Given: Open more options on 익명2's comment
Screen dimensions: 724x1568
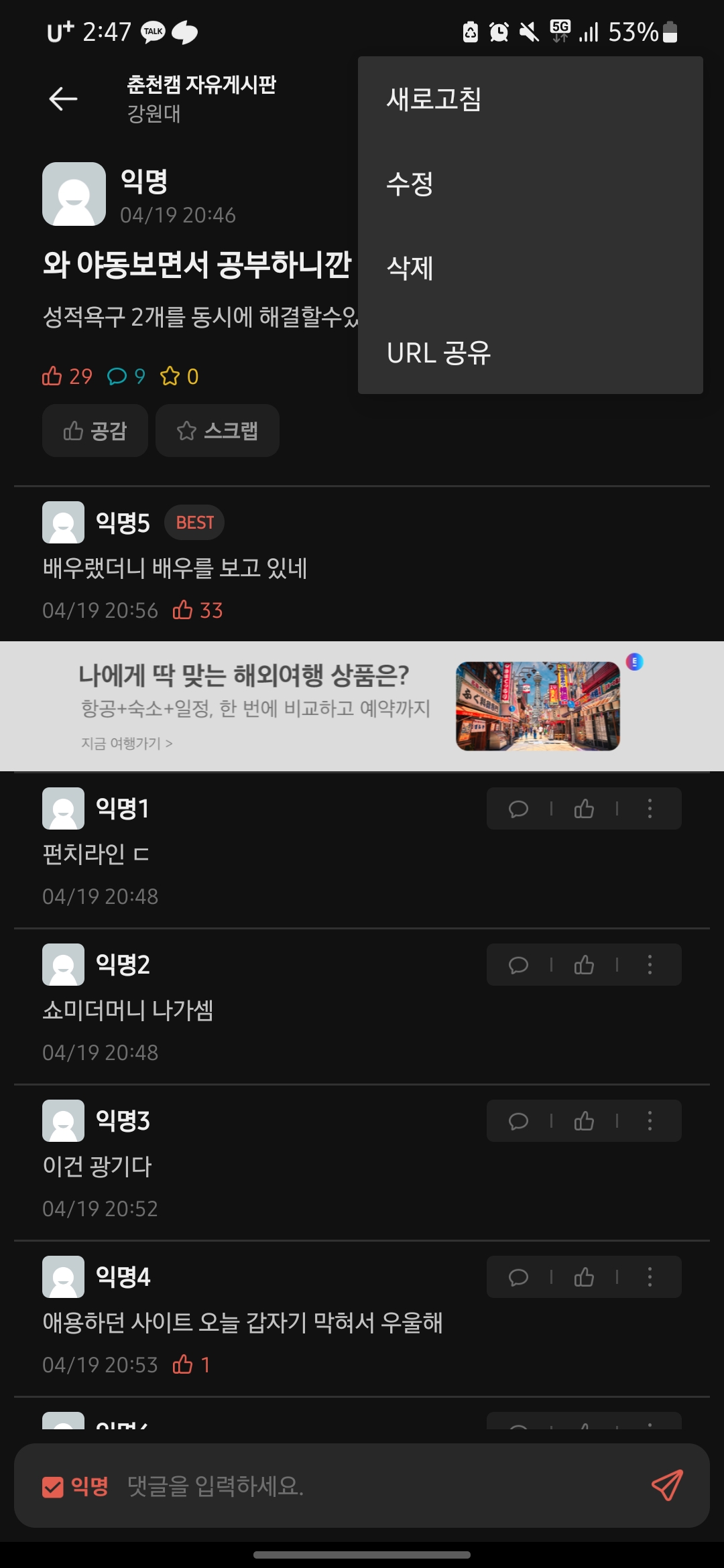Looking at the screenshot, I should click(x=650, y=965).
